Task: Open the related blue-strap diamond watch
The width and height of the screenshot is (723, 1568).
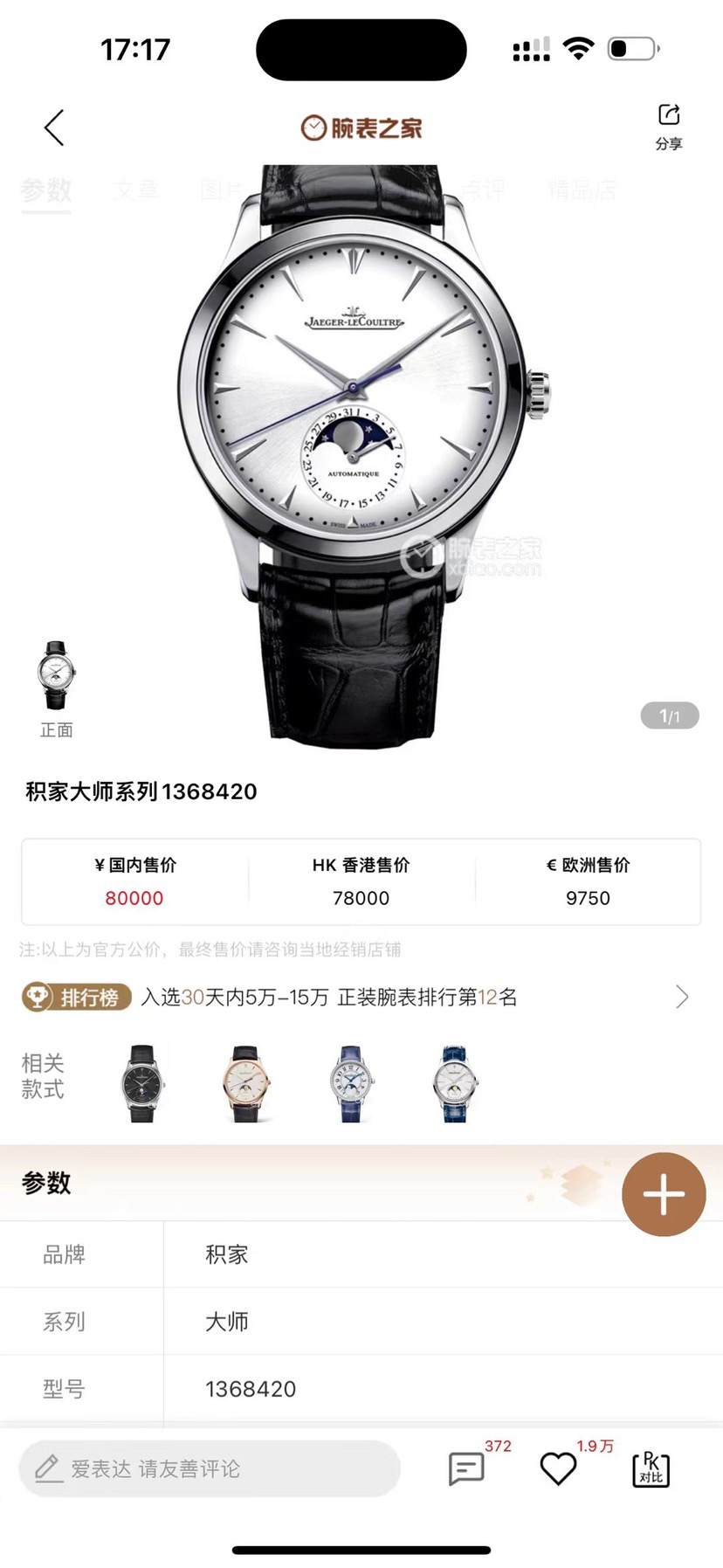Action: click(x=351, y=1083)
